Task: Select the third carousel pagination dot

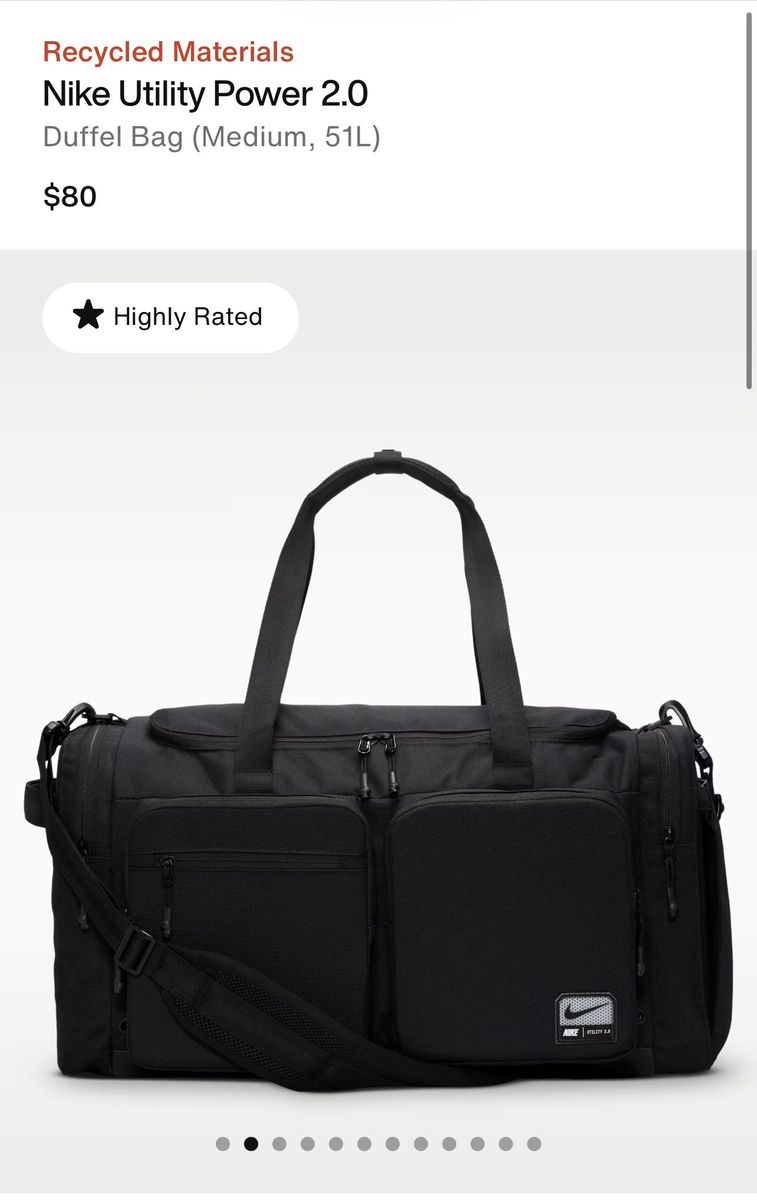Action: (279, 1141)
